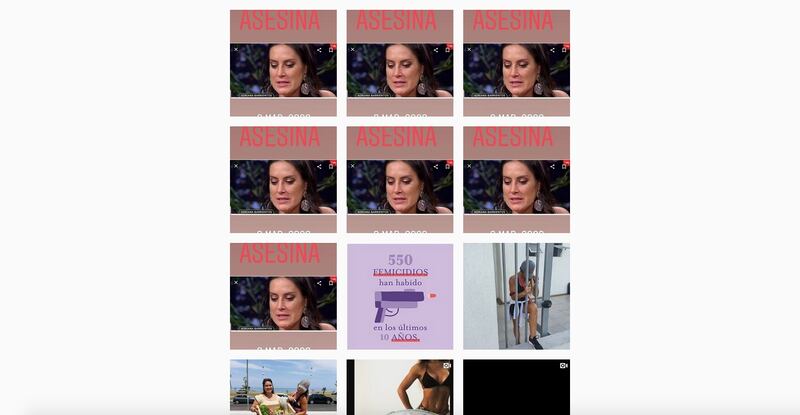This screenshot has height=415, width=800.
Task: Open the beach photo with two women
Action: pos(283,386)
